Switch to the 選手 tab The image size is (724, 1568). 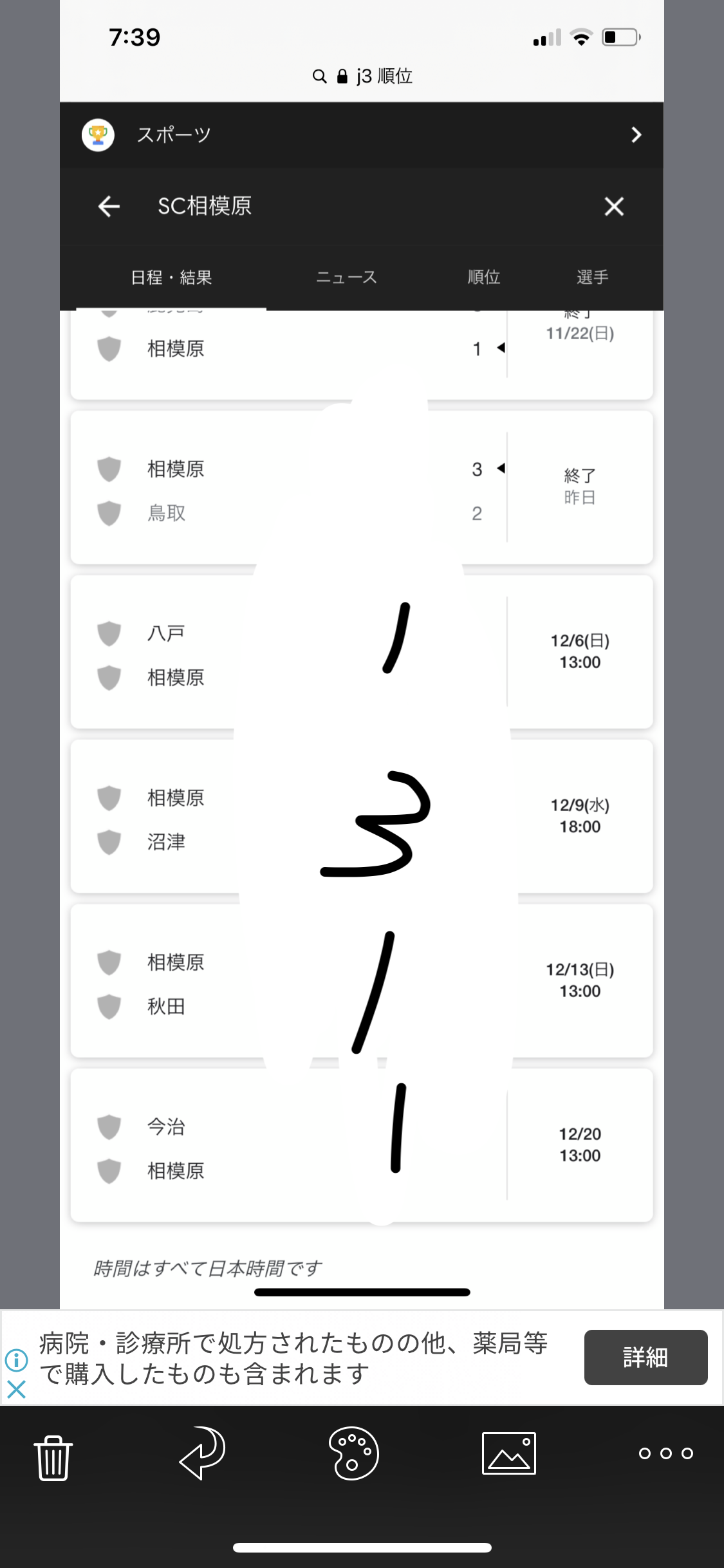click(592, 277)
